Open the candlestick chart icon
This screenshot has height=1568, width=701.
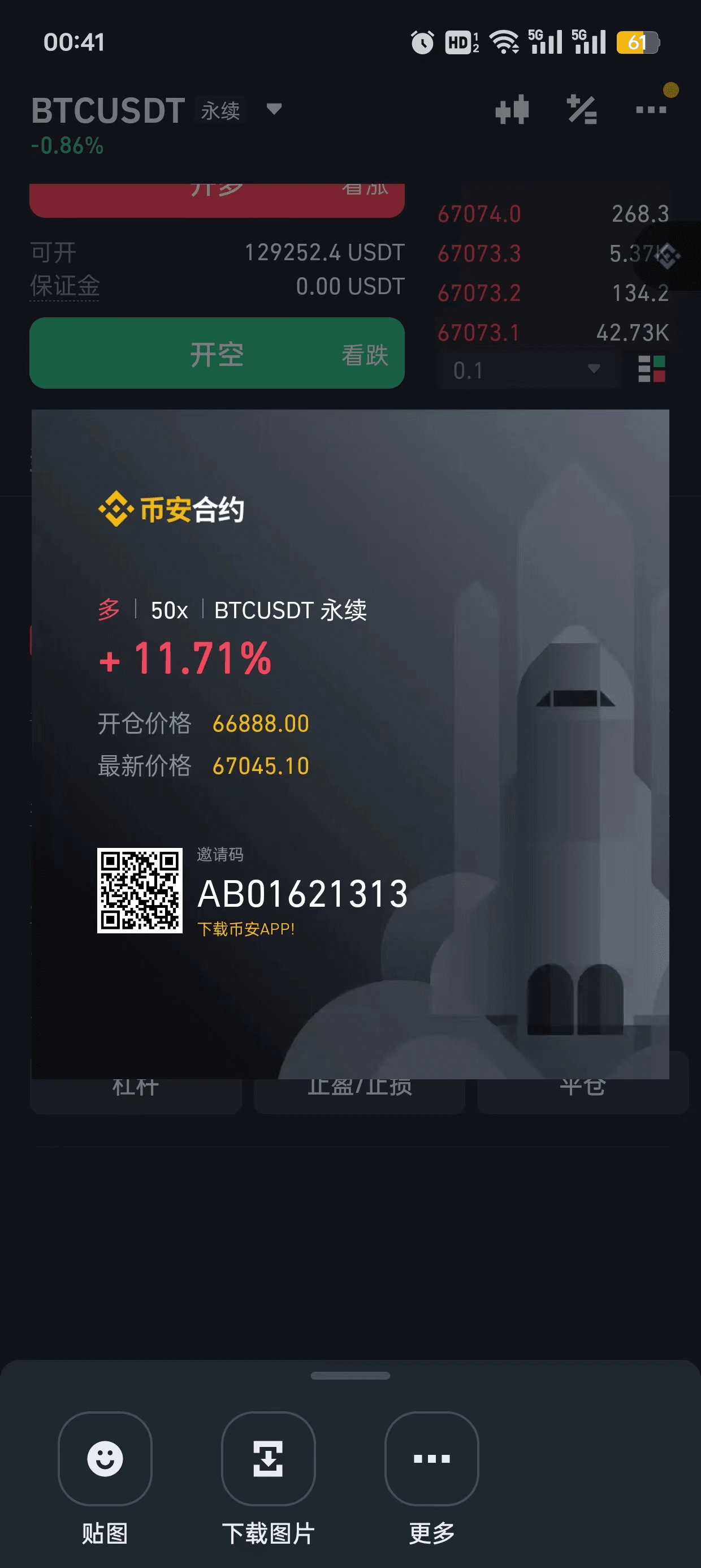pos(512,110)
